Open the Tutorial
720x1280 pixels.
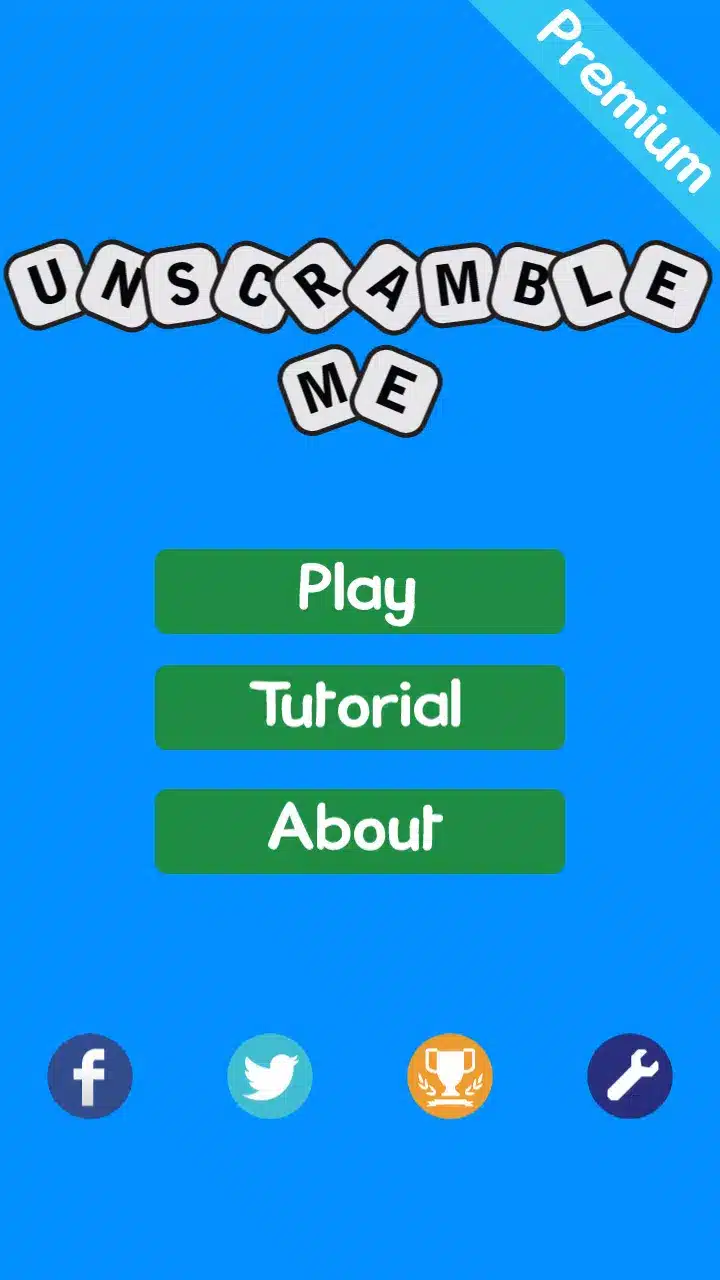pyautogui.click(x=359, y=707)
